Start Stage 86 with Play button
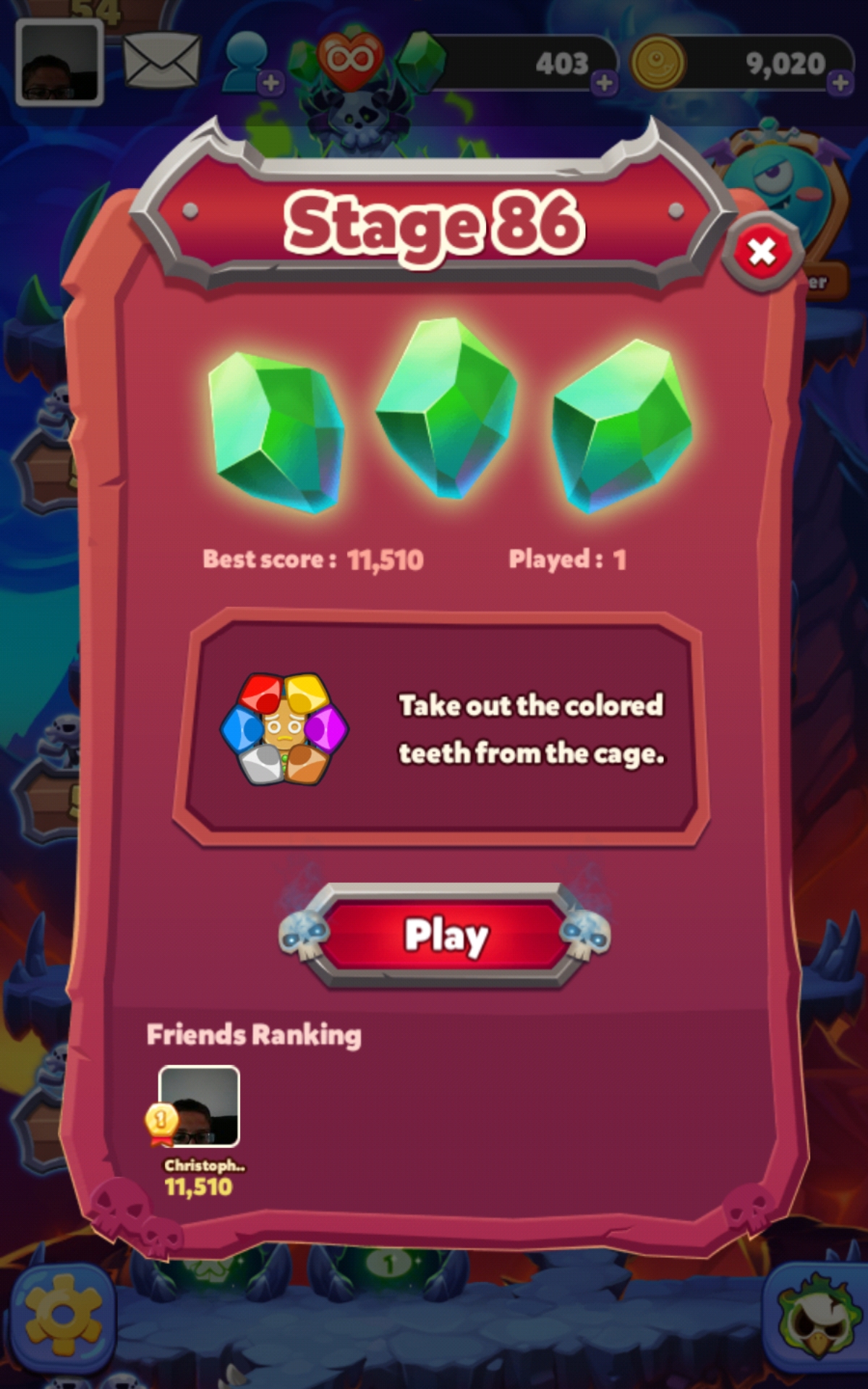Viewport: 868px width, 1389px height. coord(445,935)
